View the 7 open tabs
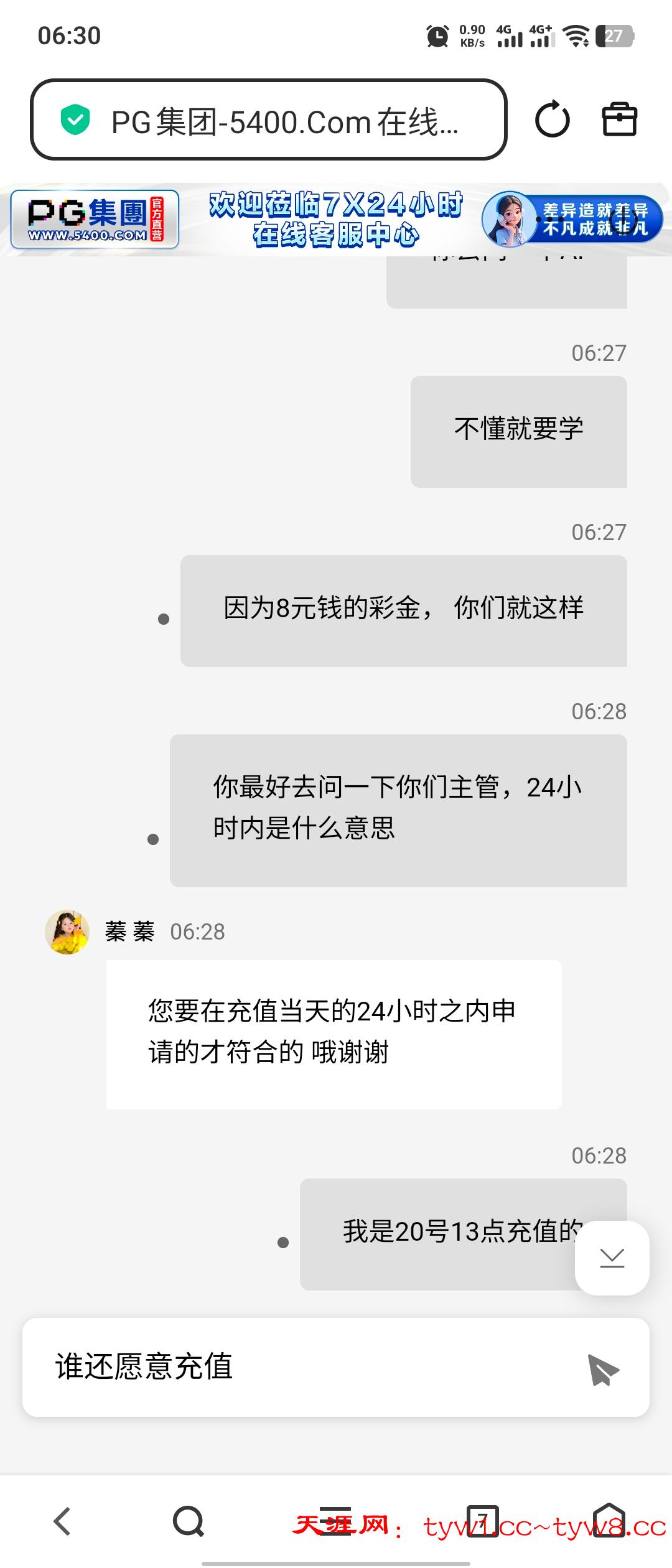Screen dimensions: 672x1568 tap(482, 1521)
